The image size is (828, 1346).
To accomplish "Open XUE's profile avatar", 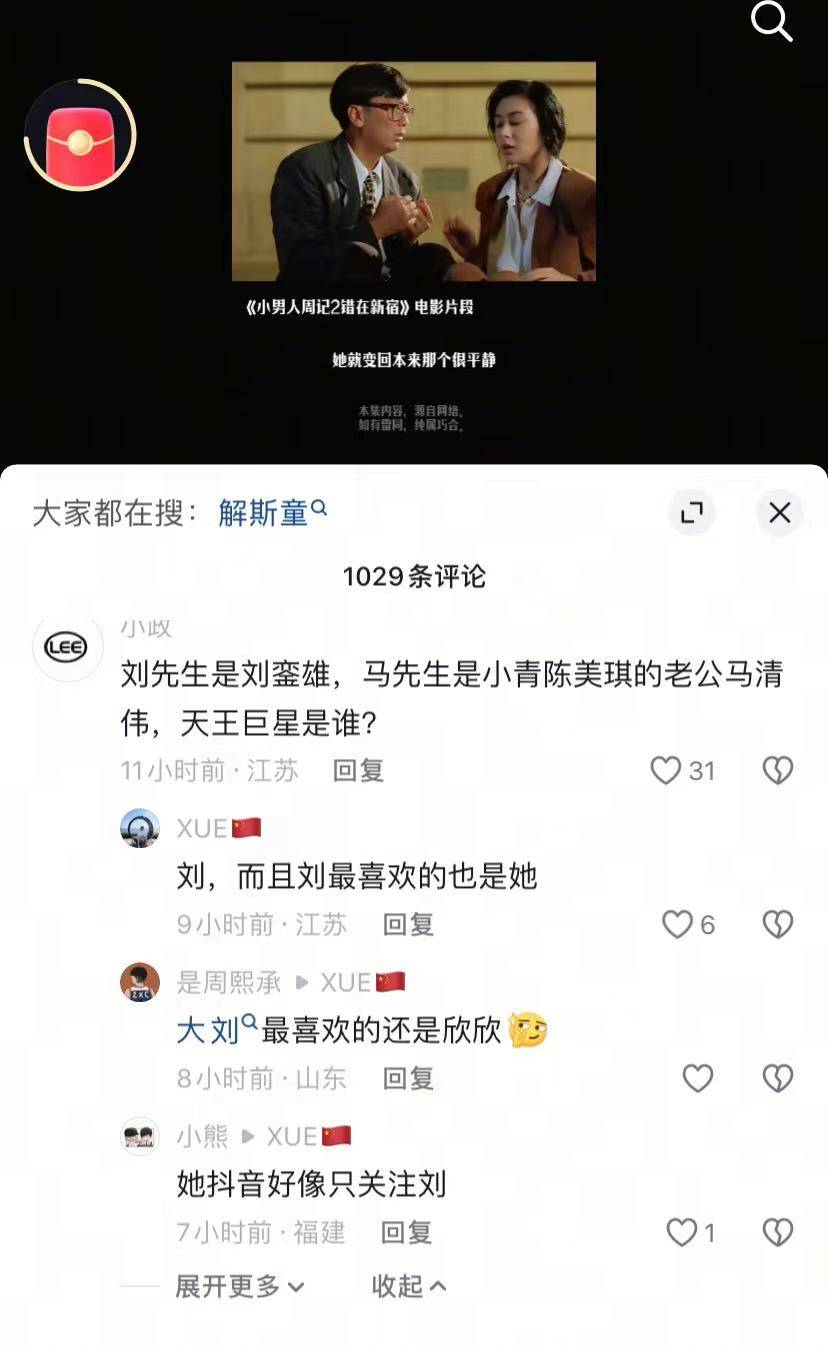I will [140, 828].
